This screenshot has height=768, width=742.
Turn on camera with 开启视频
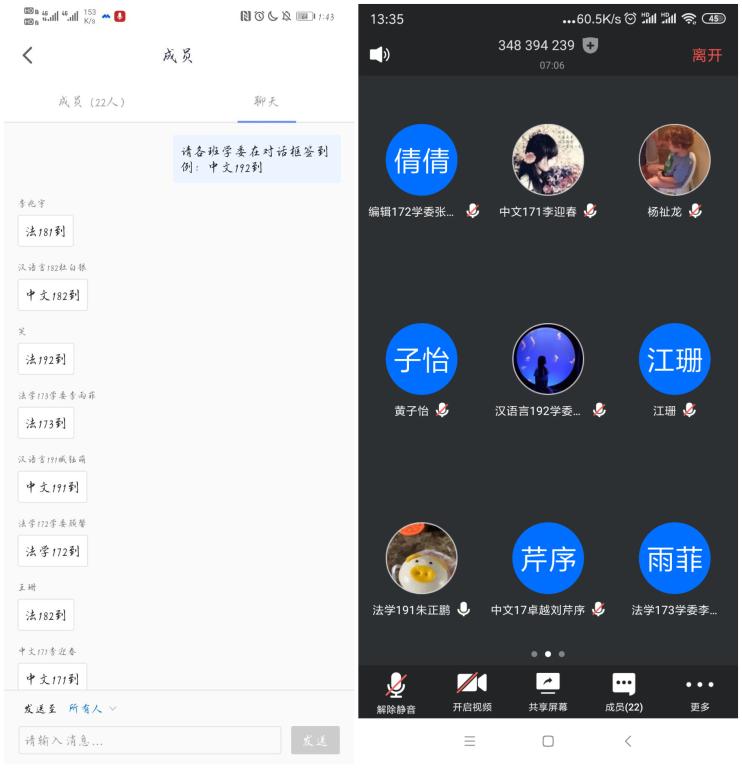(473, 690)
